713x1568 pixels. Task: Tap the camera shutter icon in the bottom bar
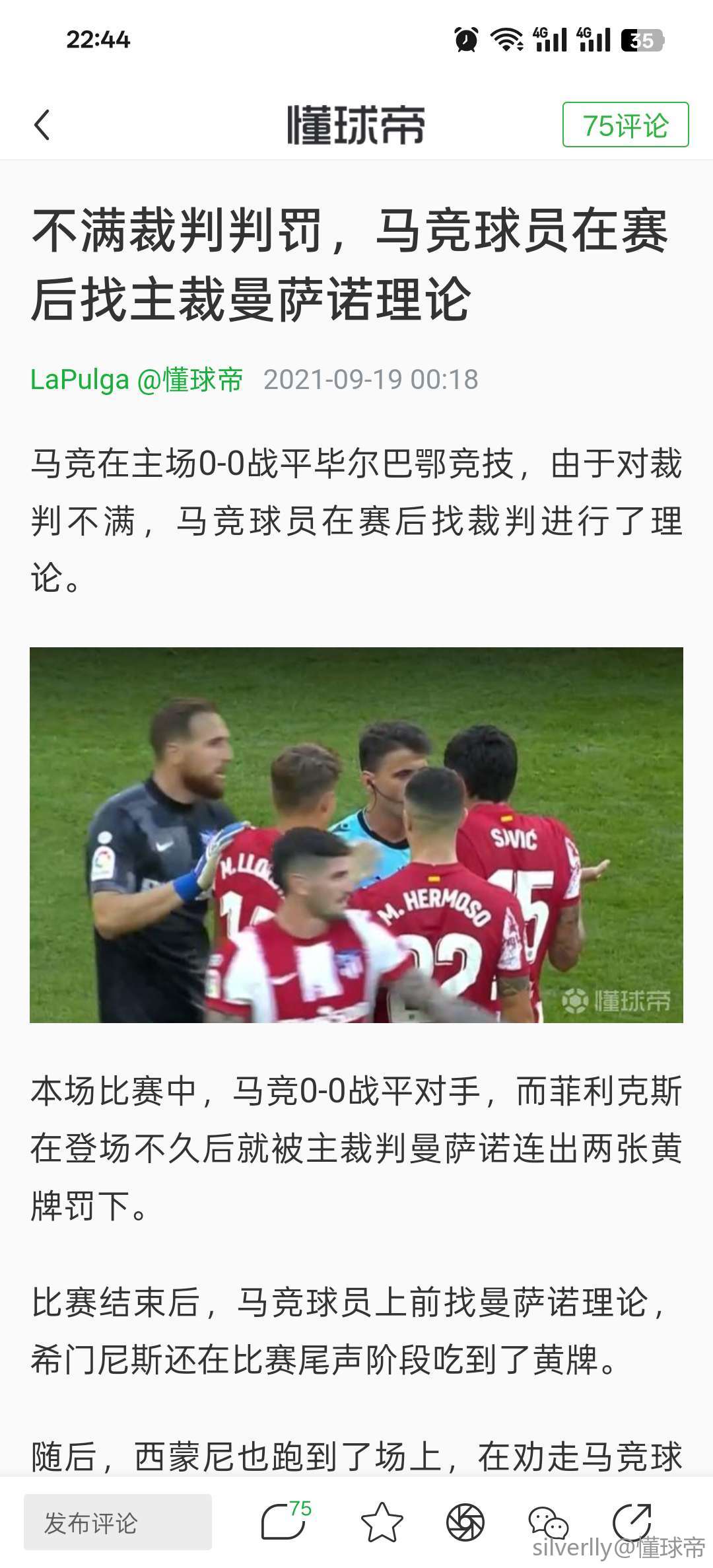(465, 1522)
